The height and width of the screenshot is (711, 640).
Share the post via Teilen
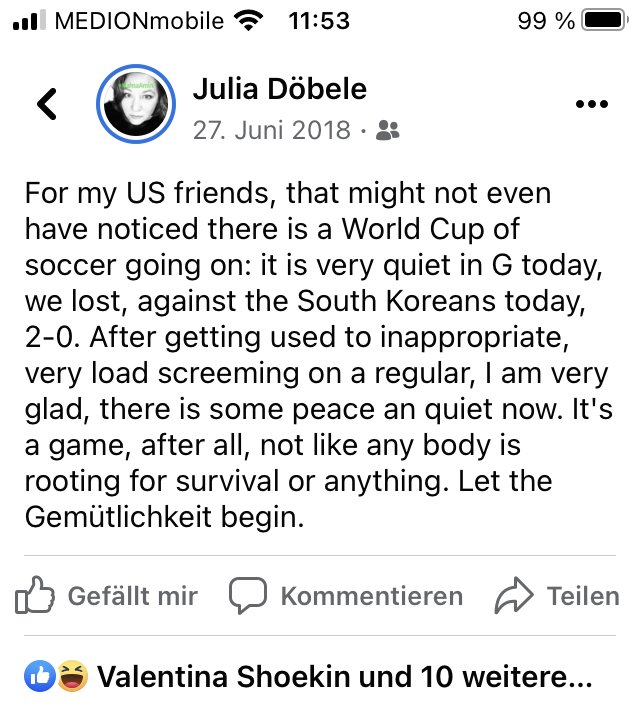click(x=558, y=597)
